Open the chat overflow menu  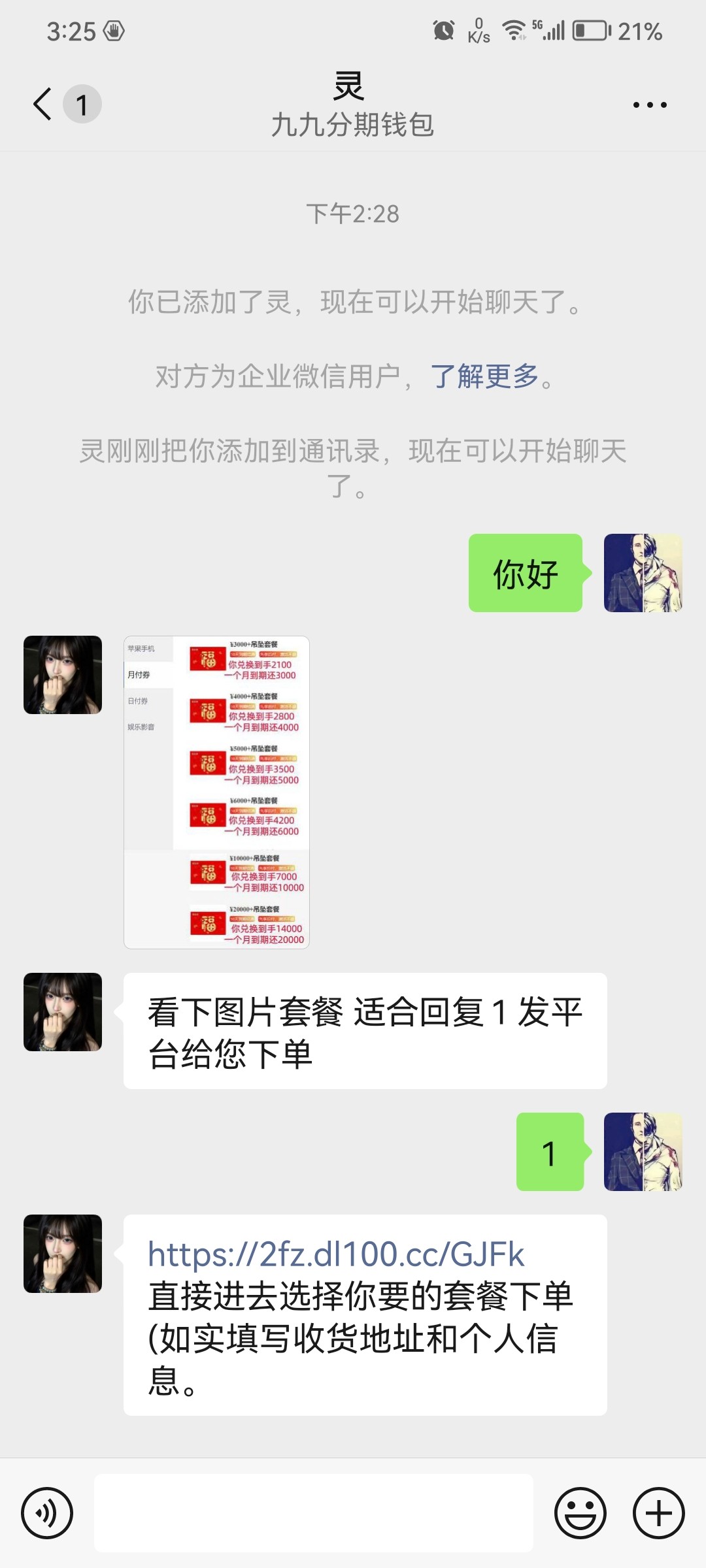click(649, 105)
